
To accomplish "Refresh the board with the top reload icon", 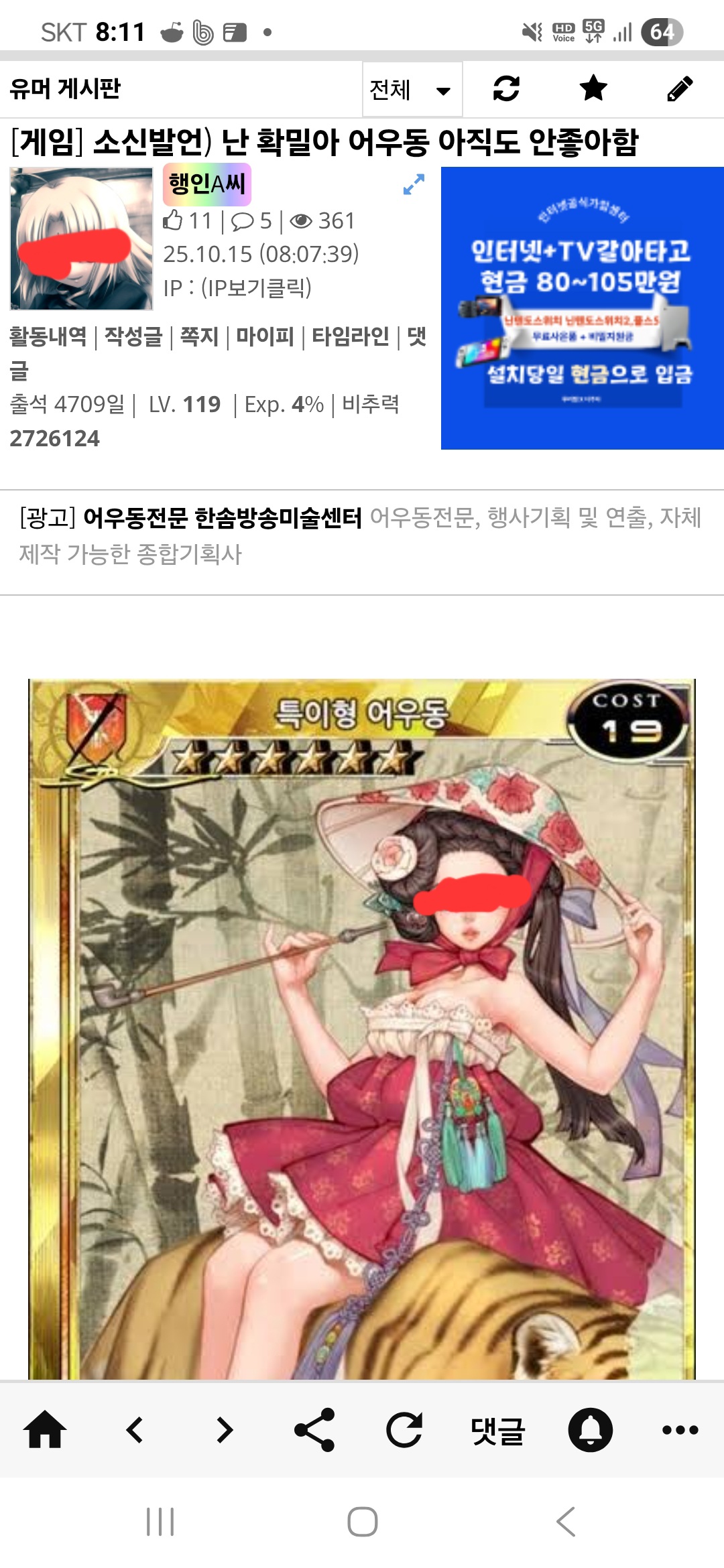I will point(506,88).
